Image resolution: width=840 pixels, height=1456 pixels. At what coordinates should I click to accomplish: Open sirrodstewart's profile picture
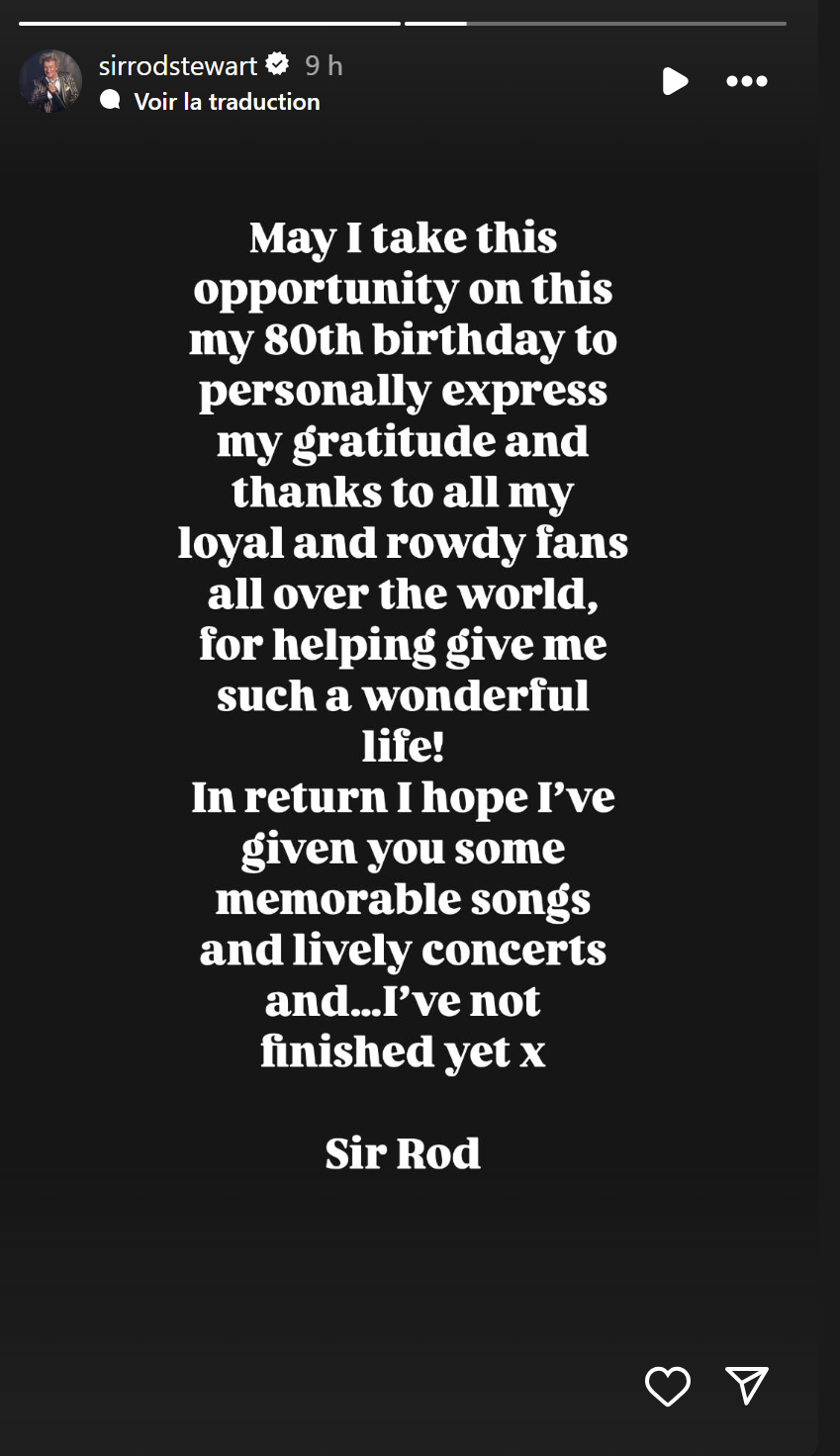(50, 81)
